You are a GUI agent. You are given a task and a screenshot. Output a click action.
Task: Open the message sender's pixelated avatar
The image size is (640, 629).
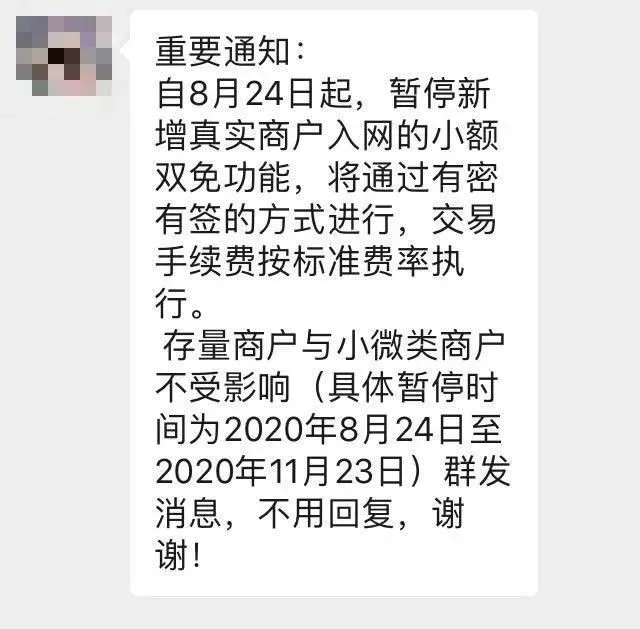coord(64,56)
